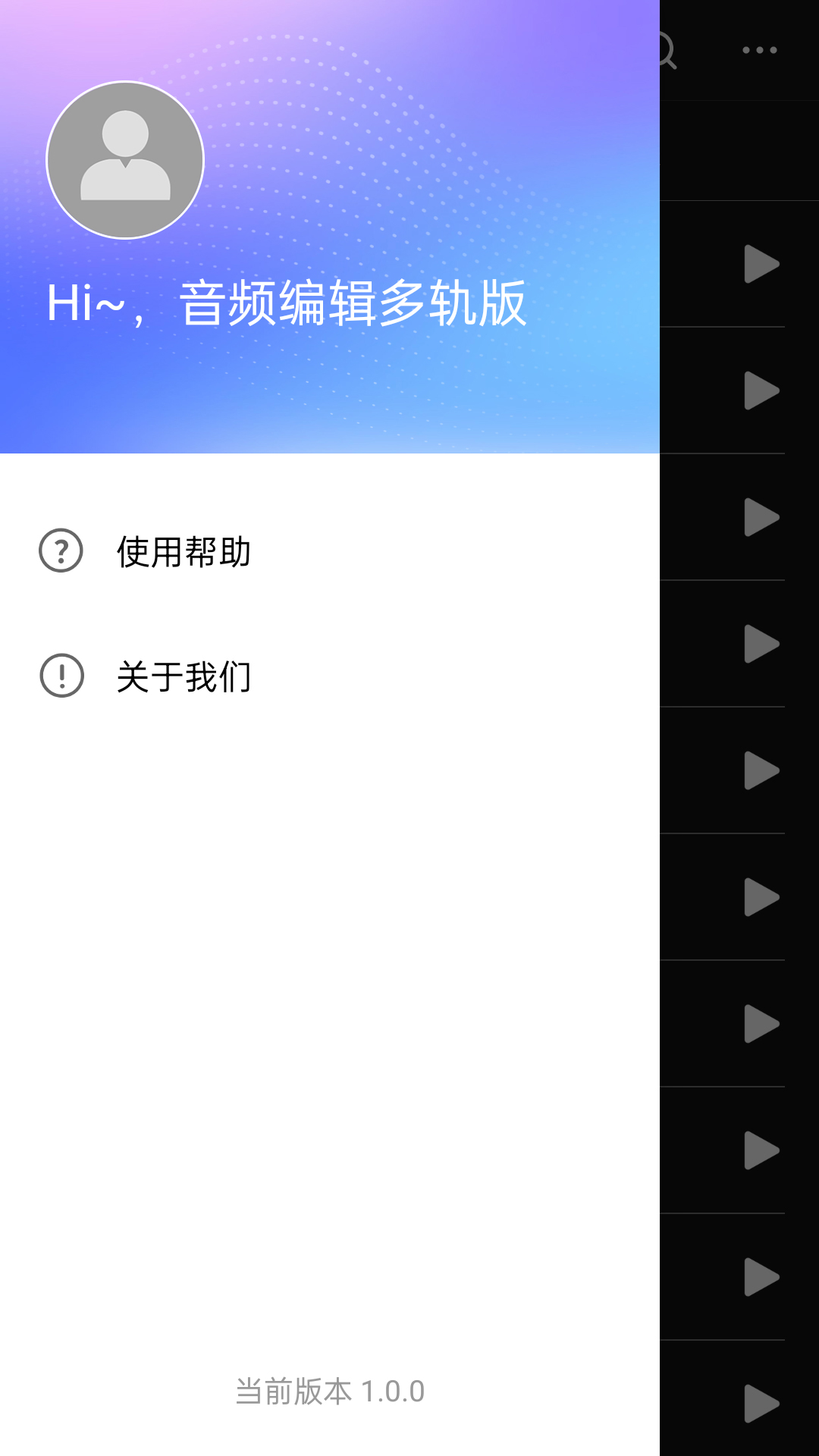Tap the play triangle on the fifth track
The image size is (819, 1456).
tap(761, 769)
